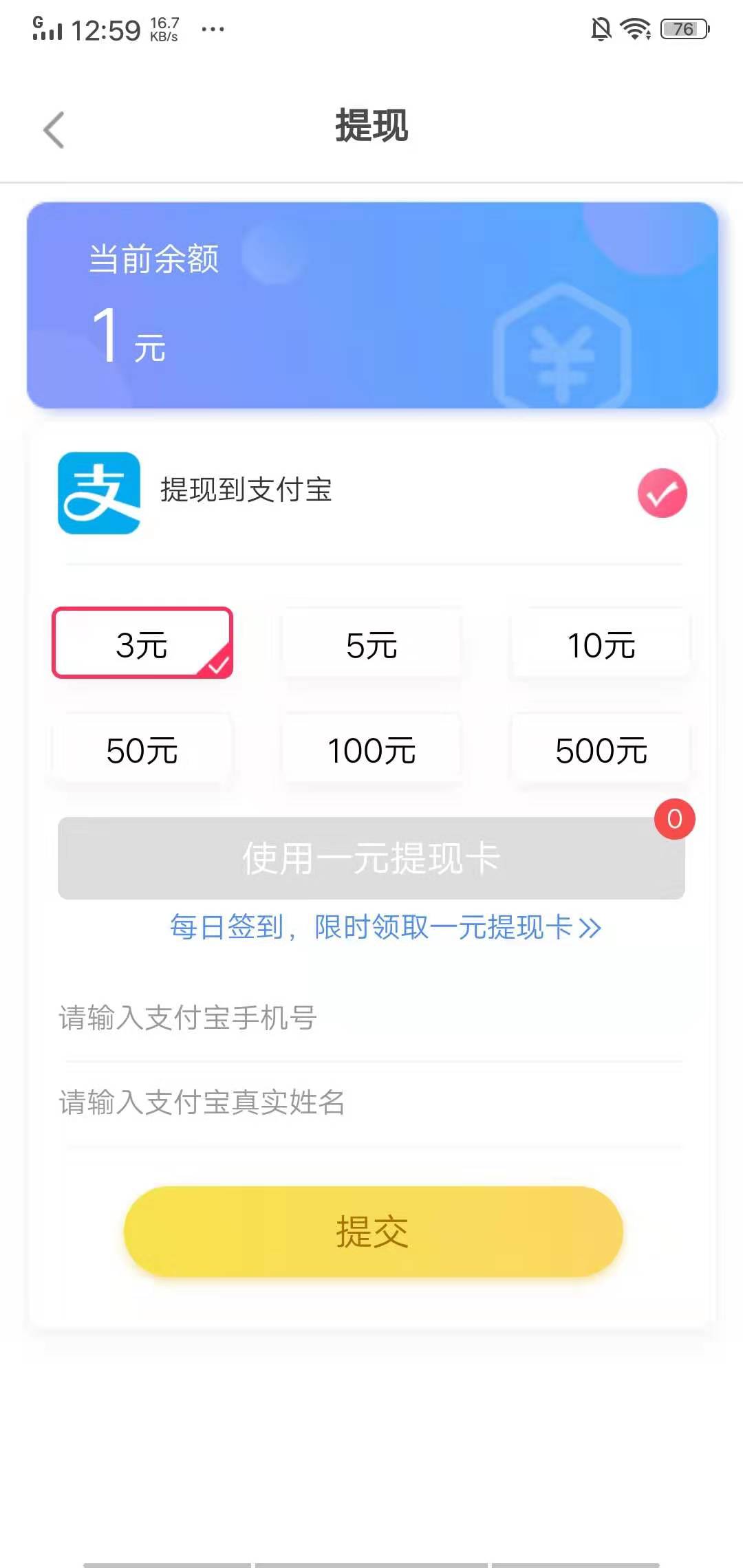The height and width of the screenshot is (1568, 743).
Task: Tap the battery indicator showing 76
Action: [x=681, y=29]
